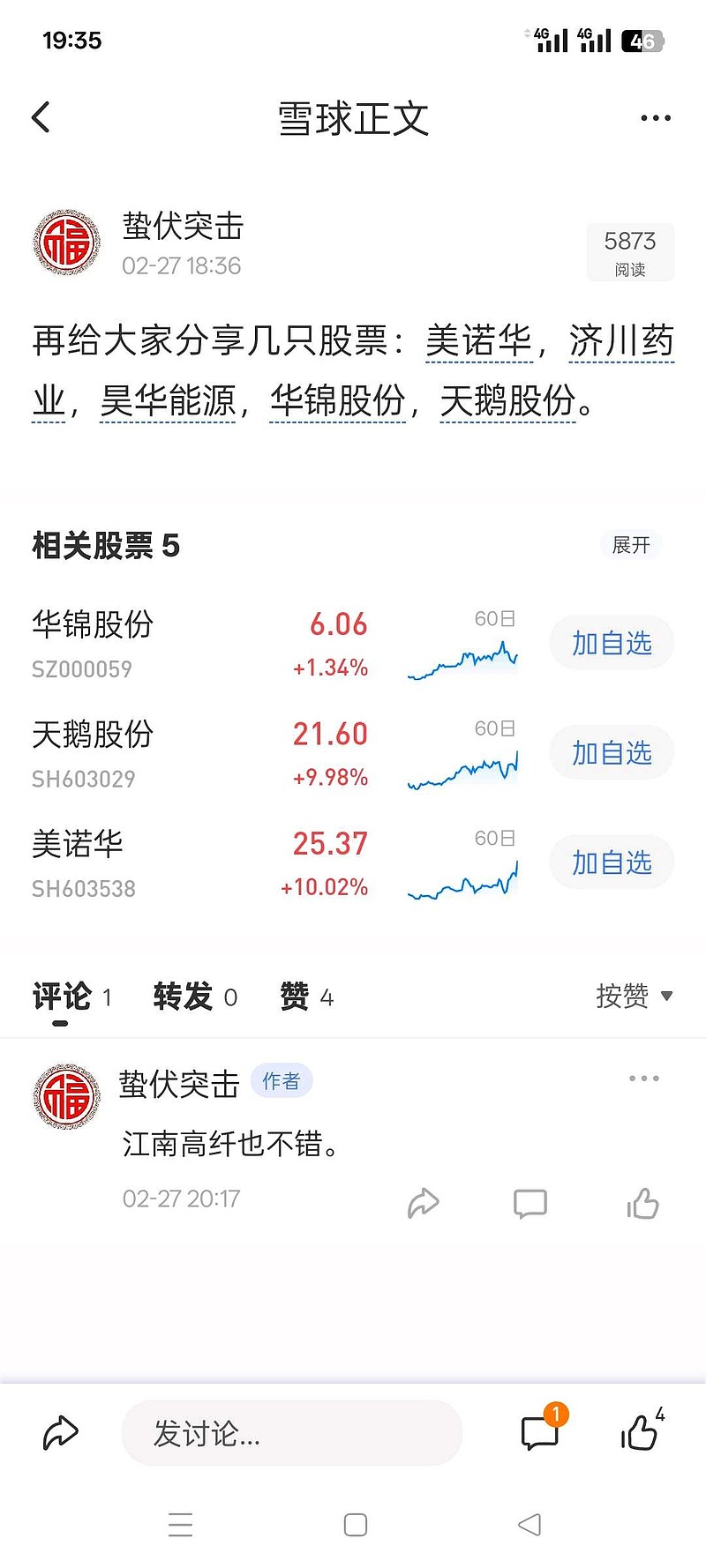The height and width of the screenshot is (1568, 706).
Task: Switch to the 赞 tab
Action: click(306, 997)
